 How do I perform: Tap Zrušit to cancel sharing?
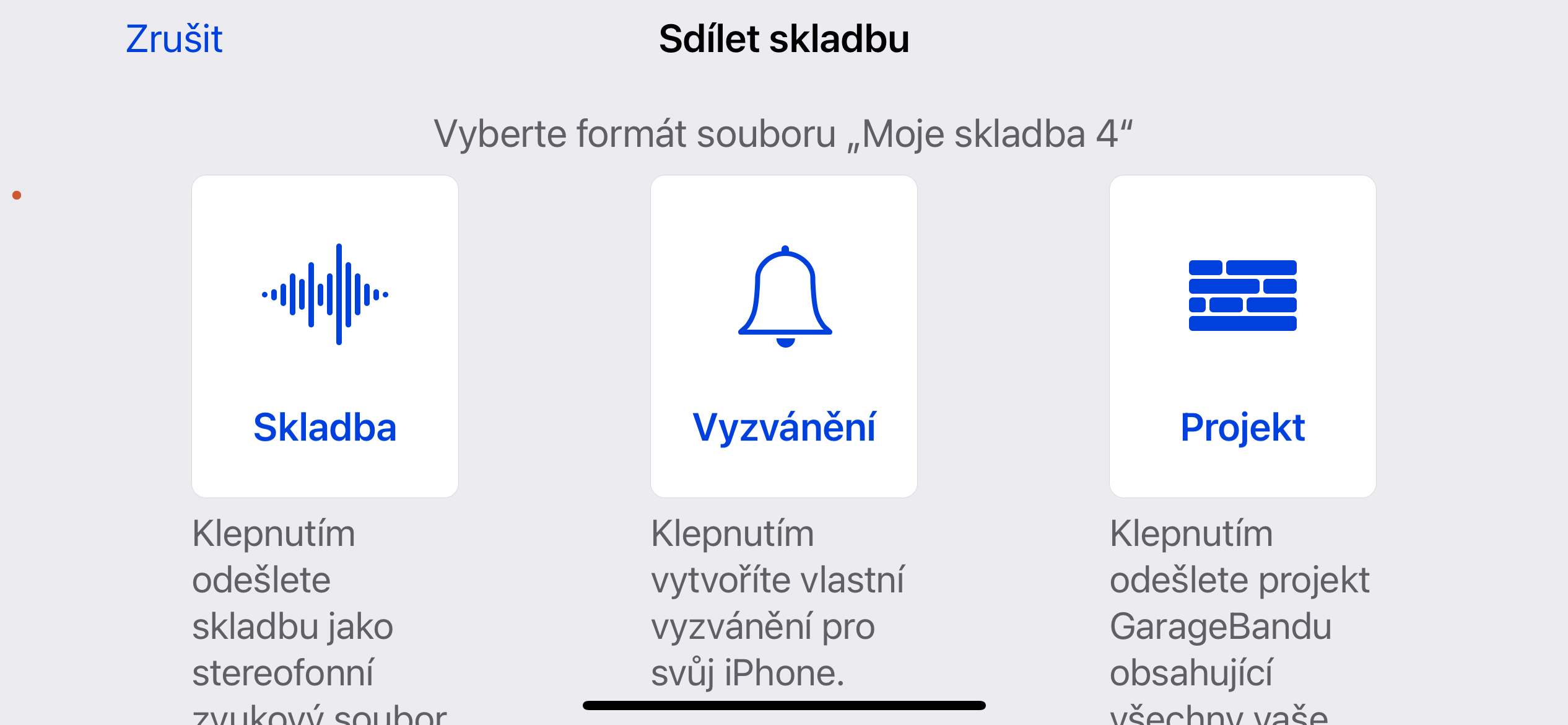(x=174, y=38)
